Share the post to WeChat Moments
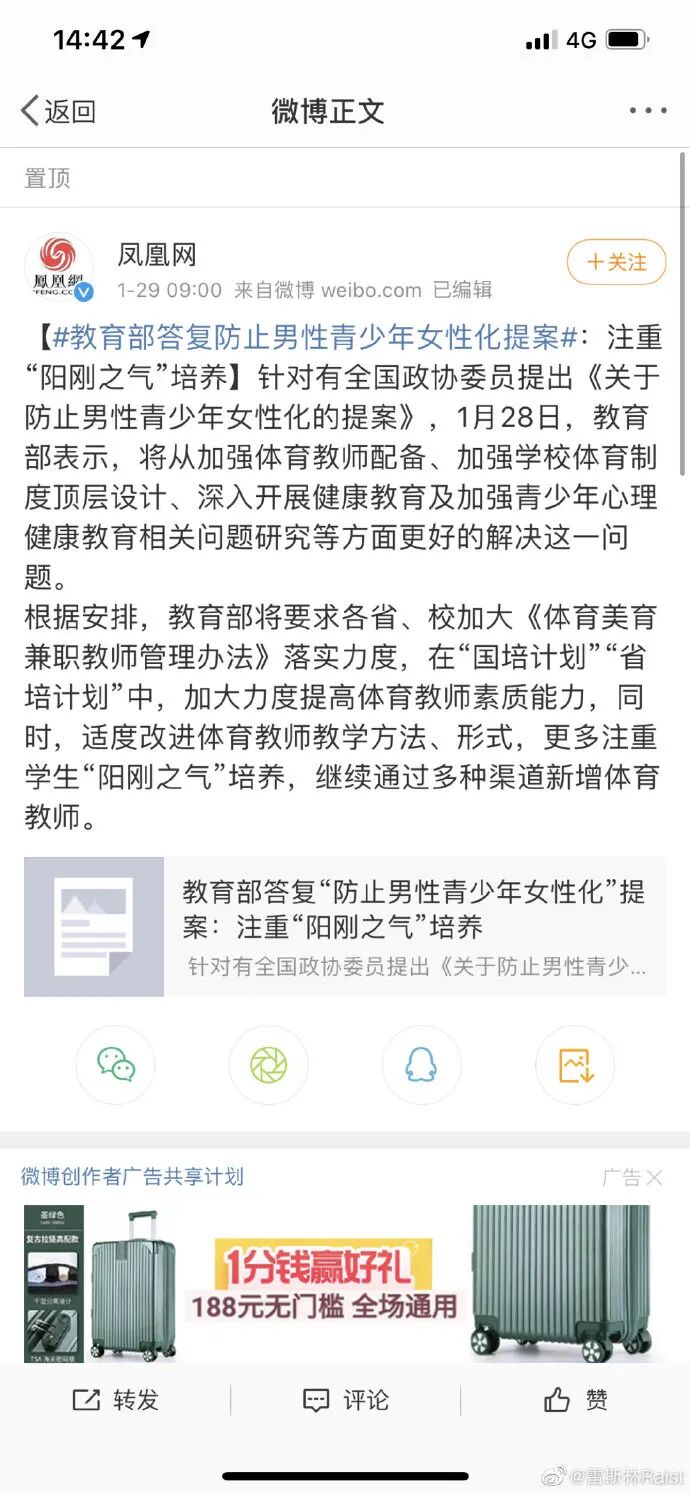 268,1065
